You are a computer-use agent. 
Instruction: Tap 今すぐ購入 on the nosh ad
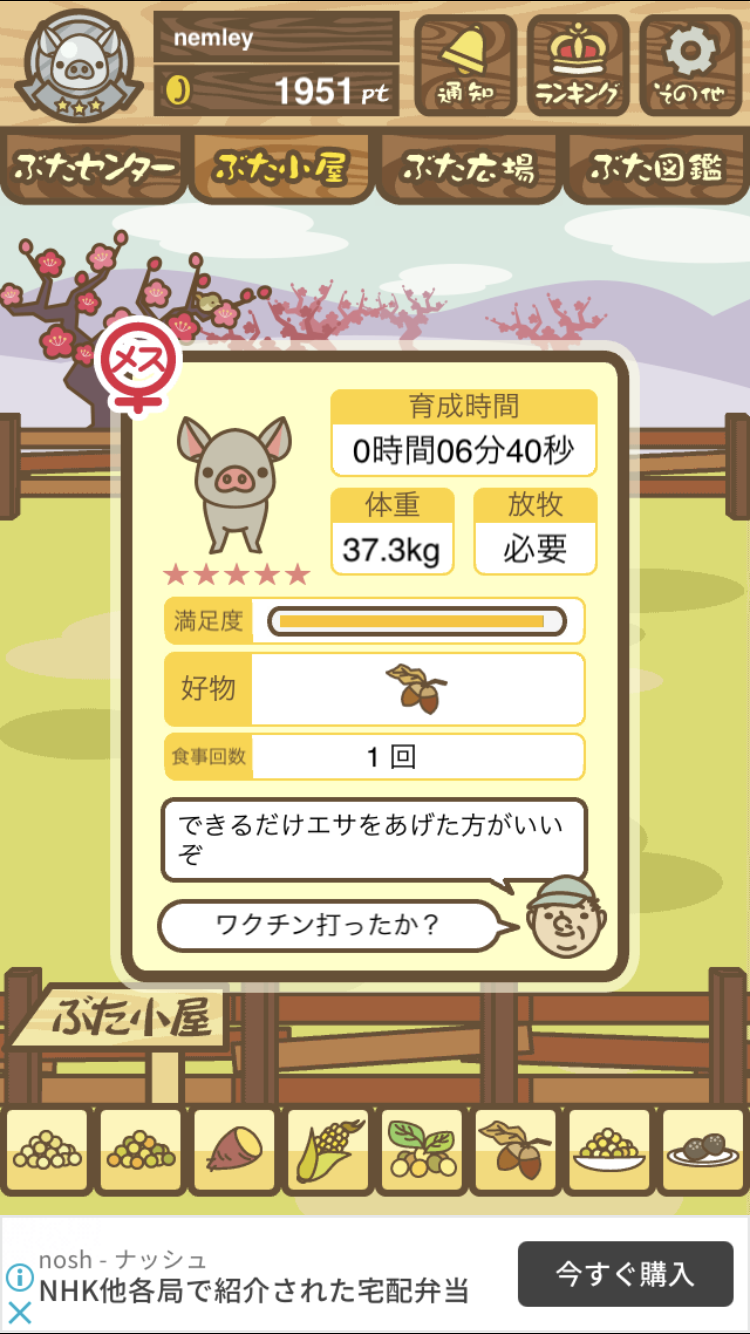(625, 1274)
